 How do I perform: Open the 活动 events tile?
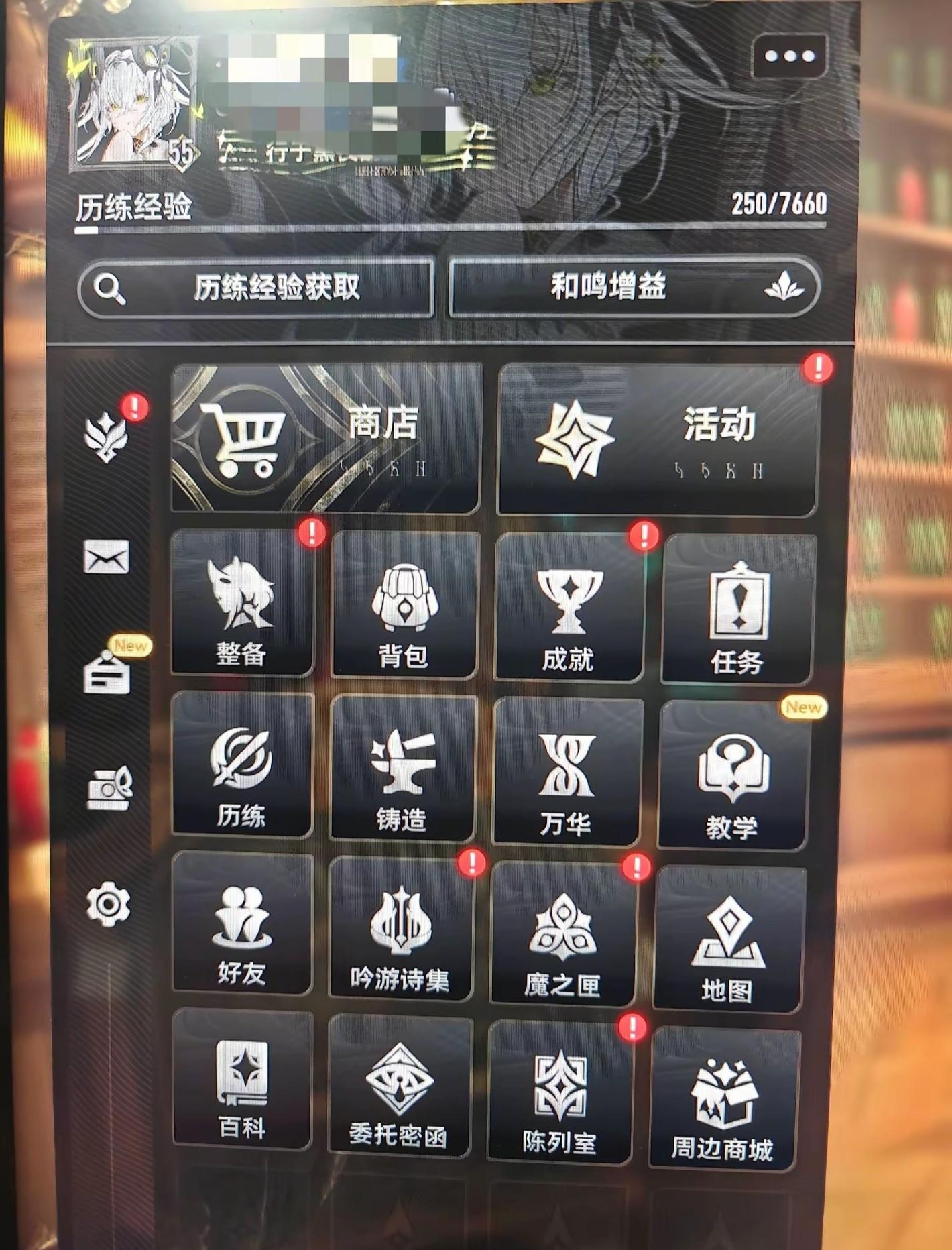coord(658,441)
